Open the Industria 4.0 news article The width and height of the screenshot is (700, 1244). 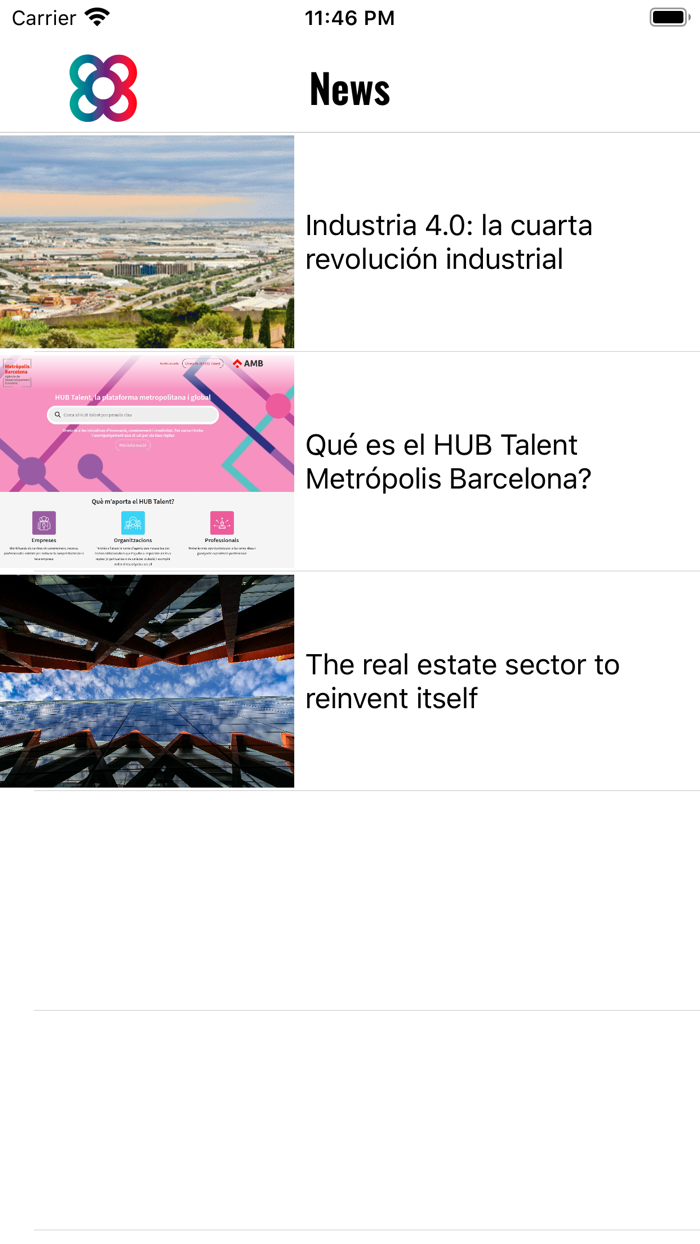pyautogui.click(x=448, y=242)
